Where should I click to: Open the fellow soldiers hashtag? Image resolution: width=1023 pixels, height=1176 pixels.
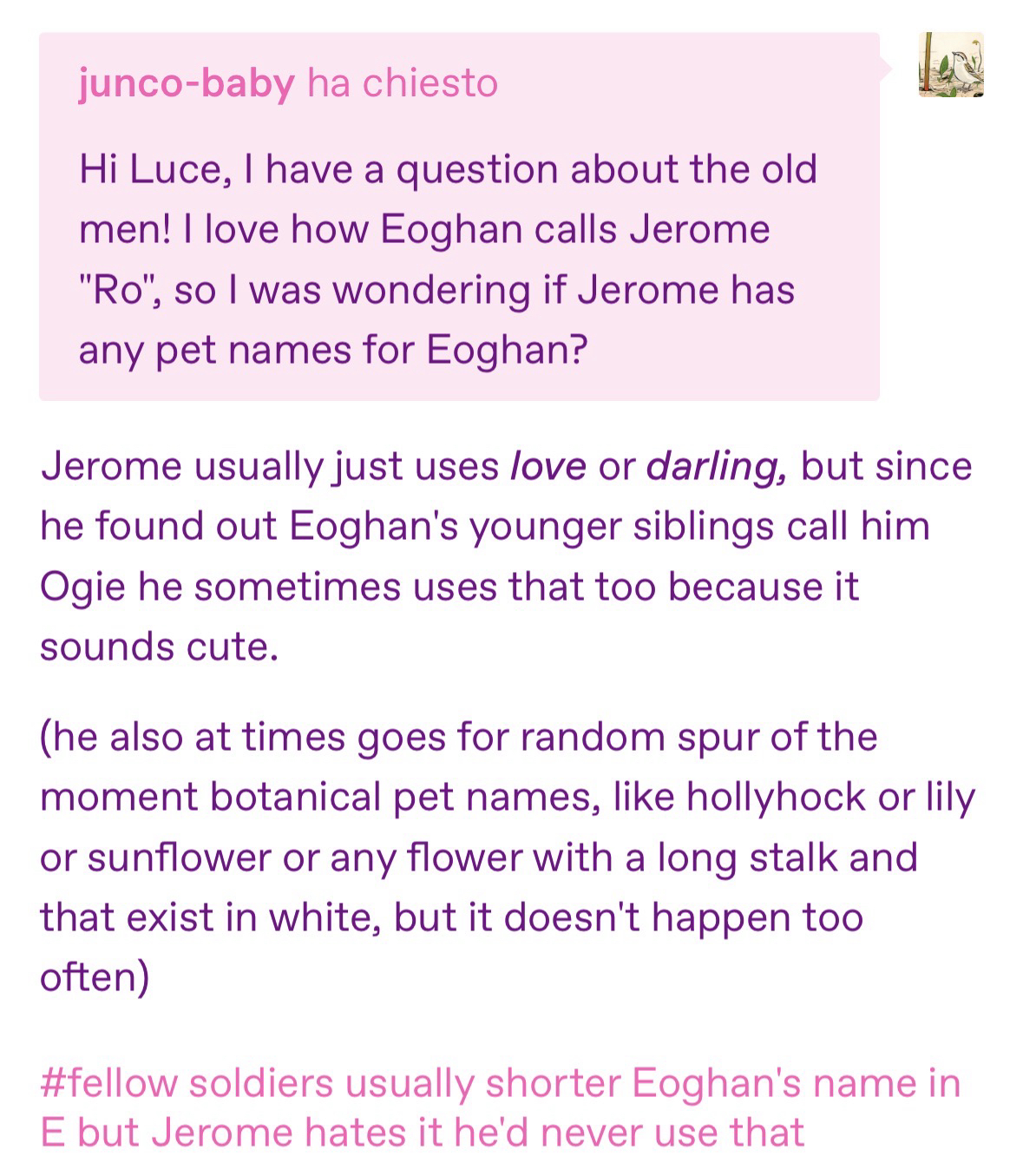pos(500,1107)
